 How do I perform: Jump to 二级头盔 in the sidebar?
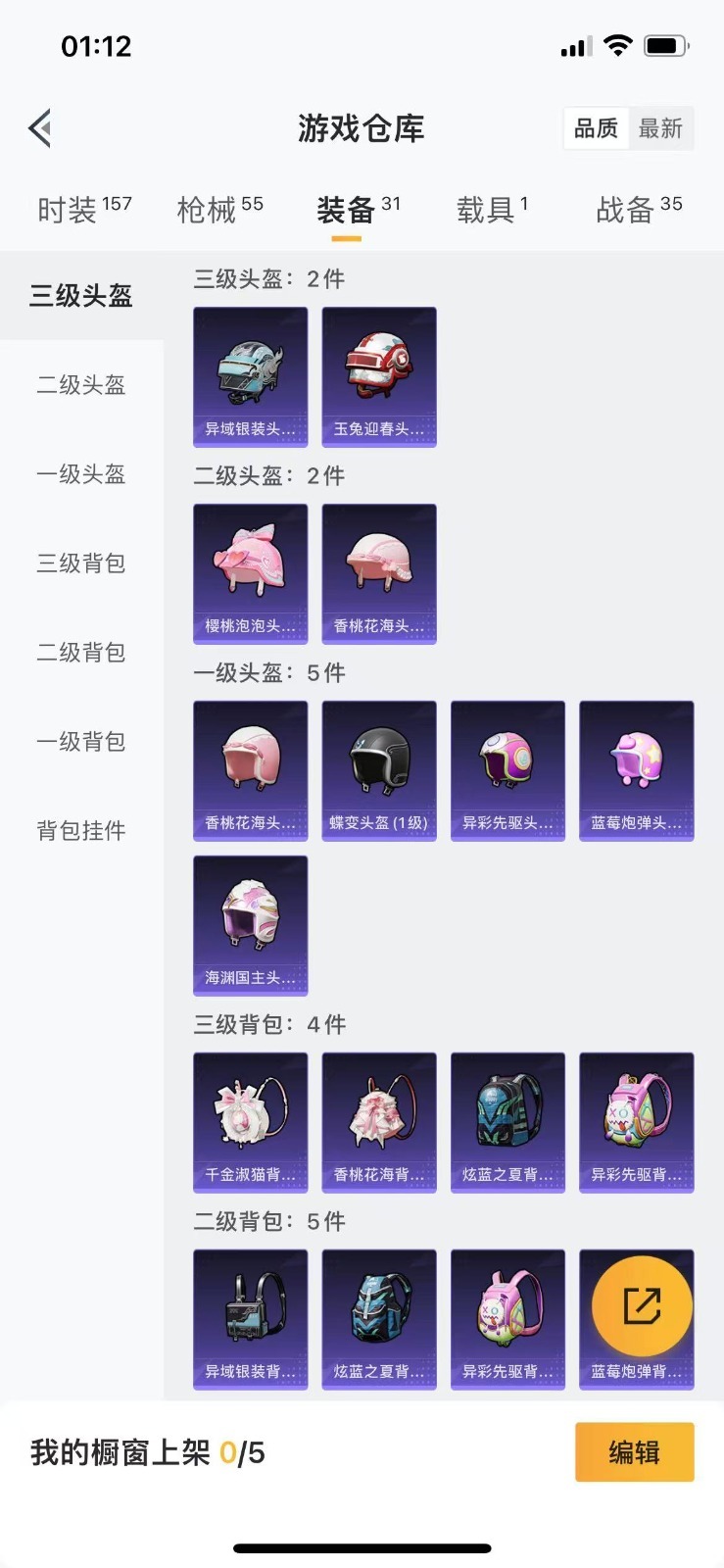[81, 385]
